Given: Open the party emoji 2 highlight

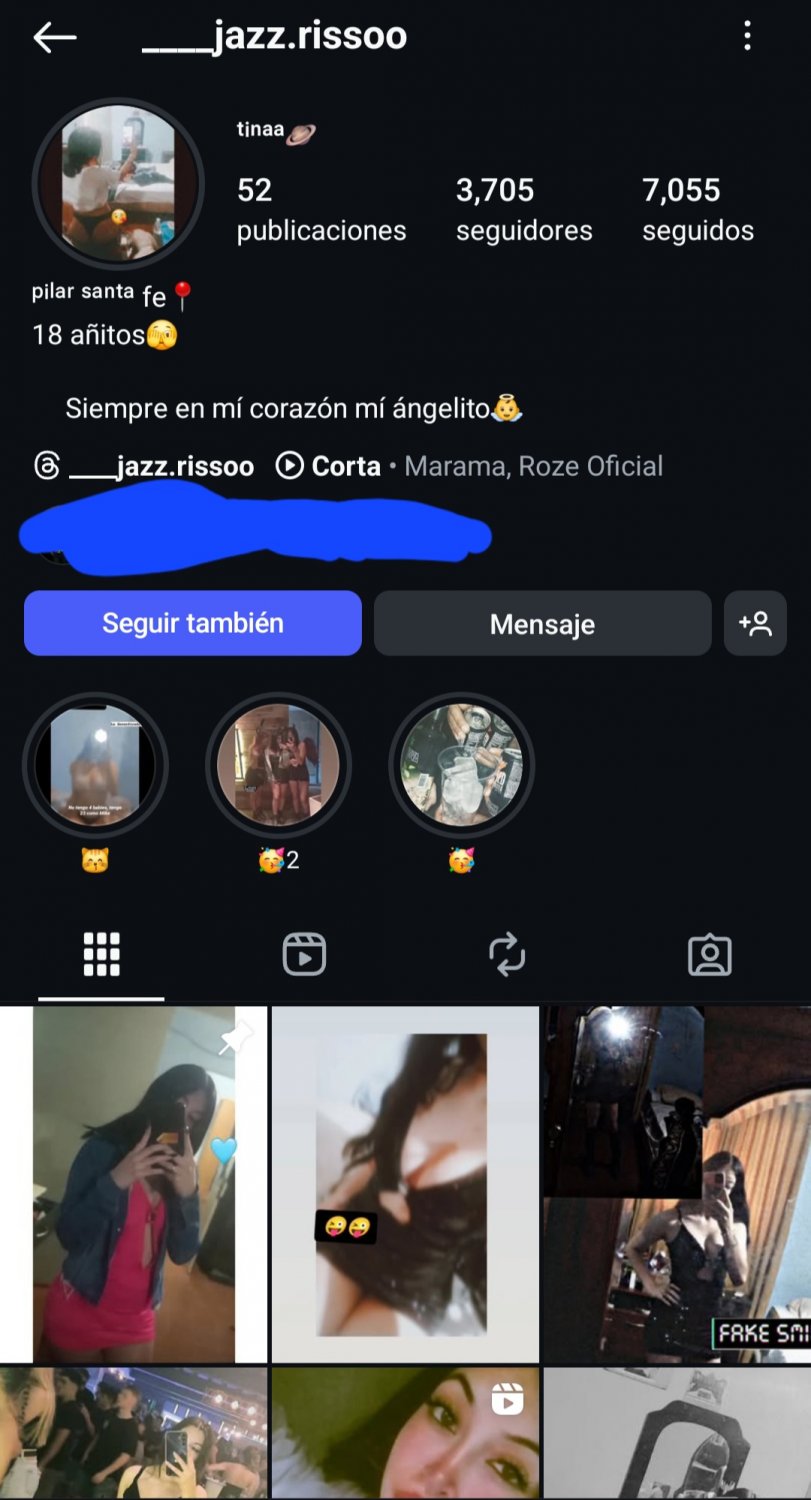Looking at the screenshot, I should [278, 766].
